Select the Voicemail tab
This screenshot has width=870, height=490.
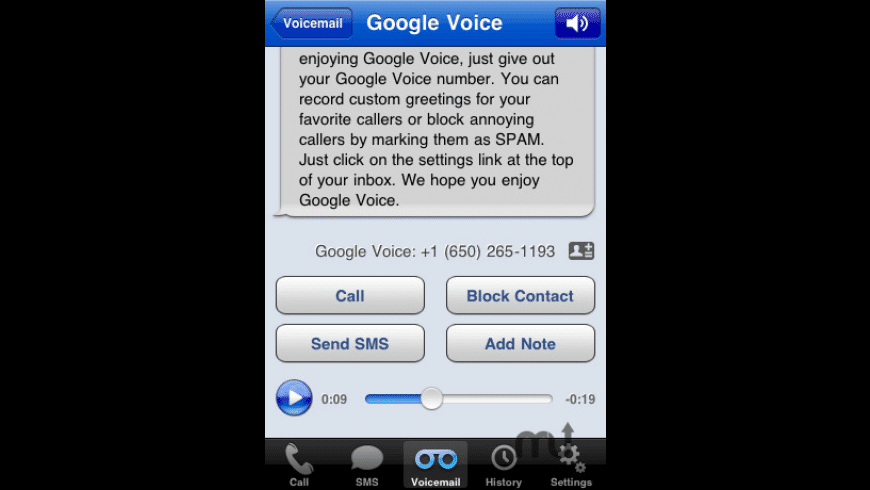436,465
